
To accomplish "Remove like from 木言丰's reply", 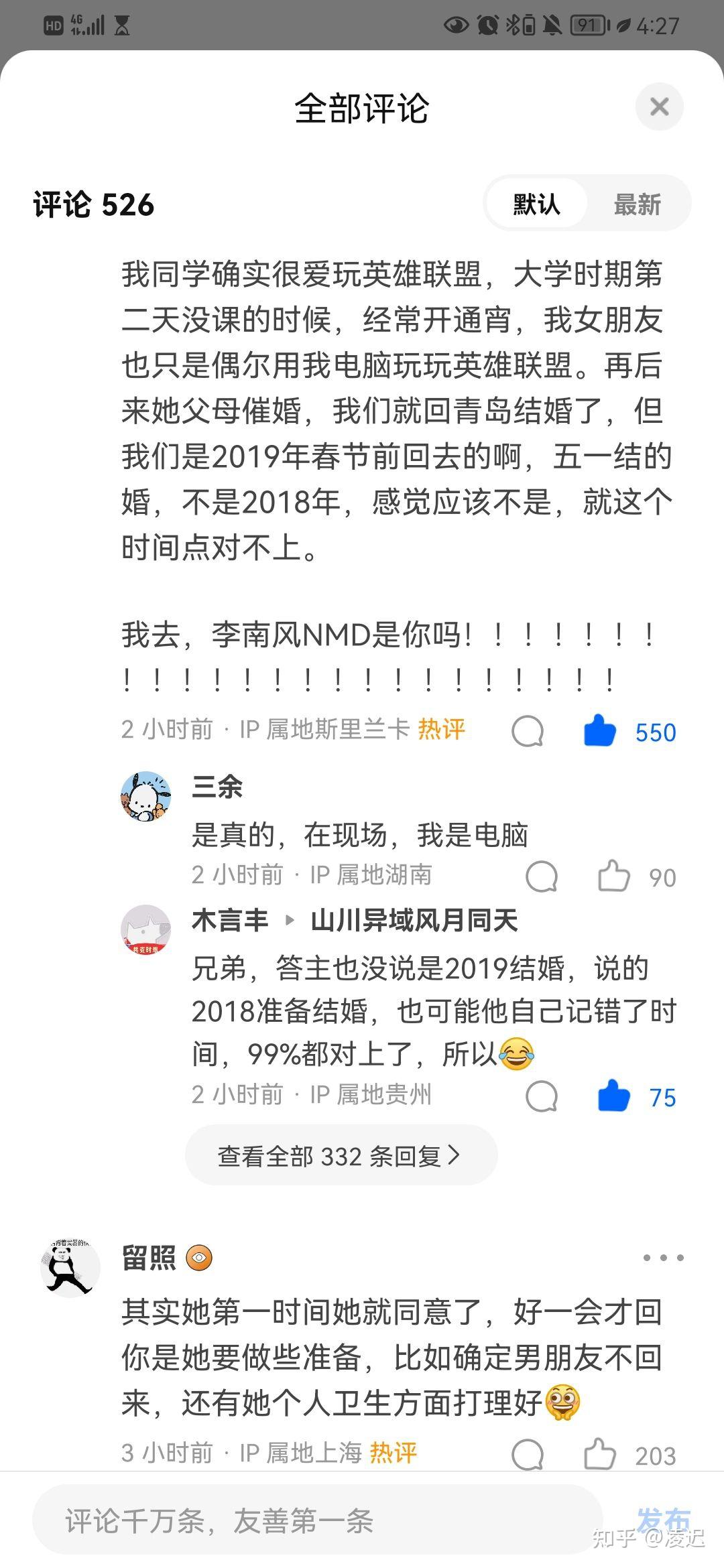I will point(613,1096).
